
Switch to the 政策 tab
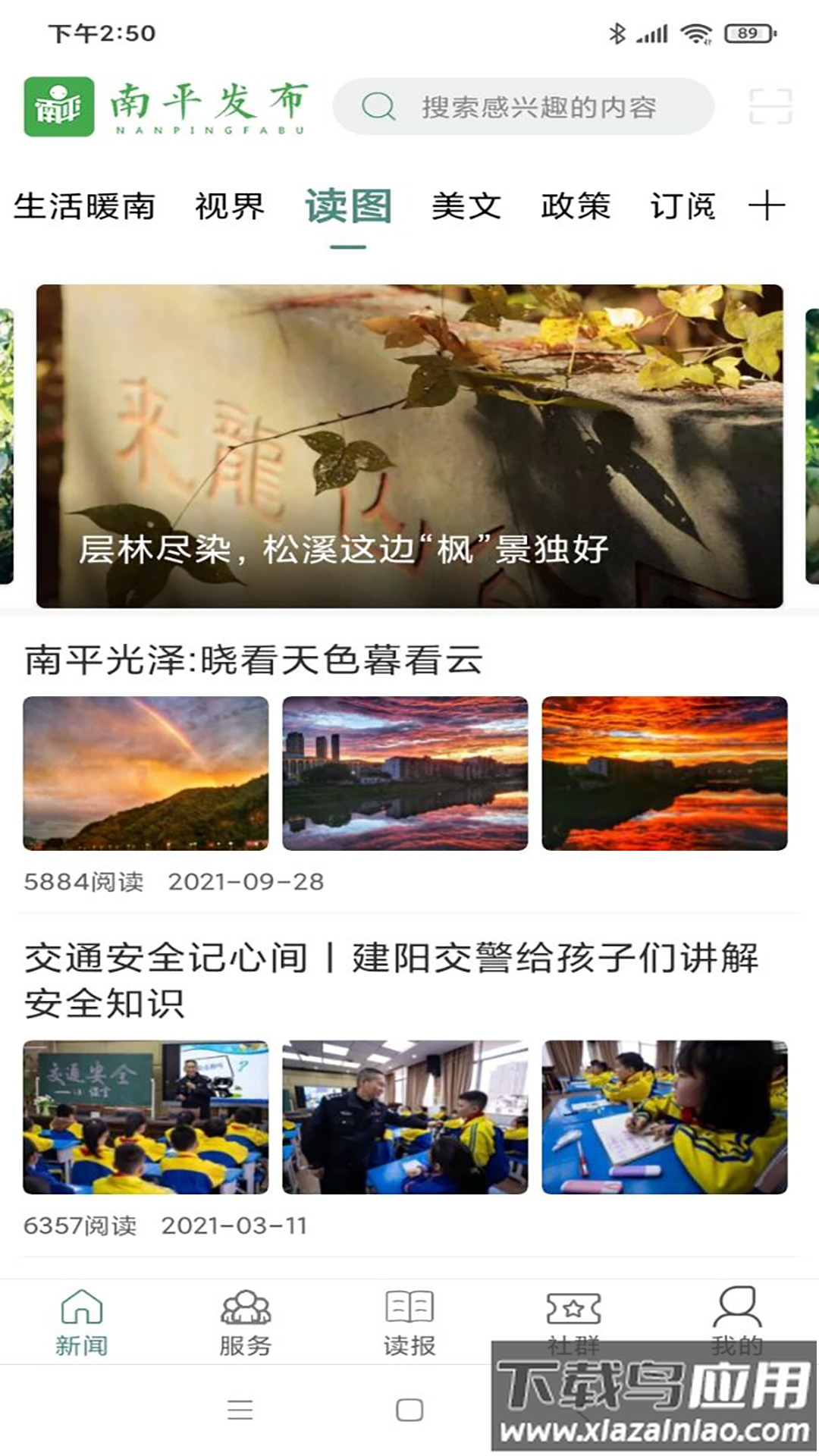(576, 206)
